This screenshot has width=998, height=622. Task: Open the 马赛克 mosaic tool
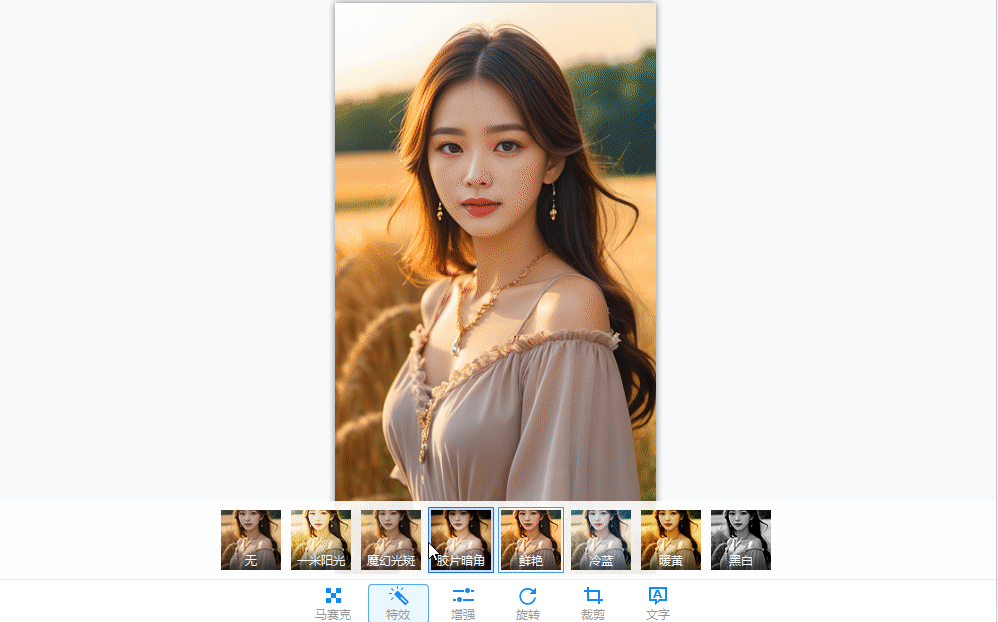[333, 603]
